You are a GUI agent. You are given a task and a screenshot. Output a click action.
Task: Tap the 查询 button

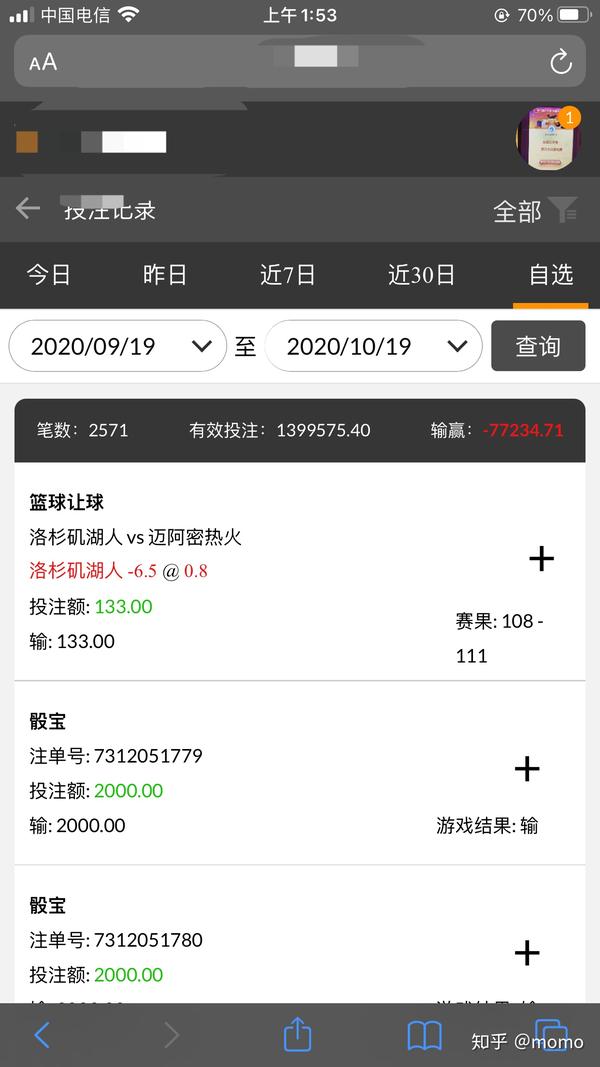click(x=538, y=346)
